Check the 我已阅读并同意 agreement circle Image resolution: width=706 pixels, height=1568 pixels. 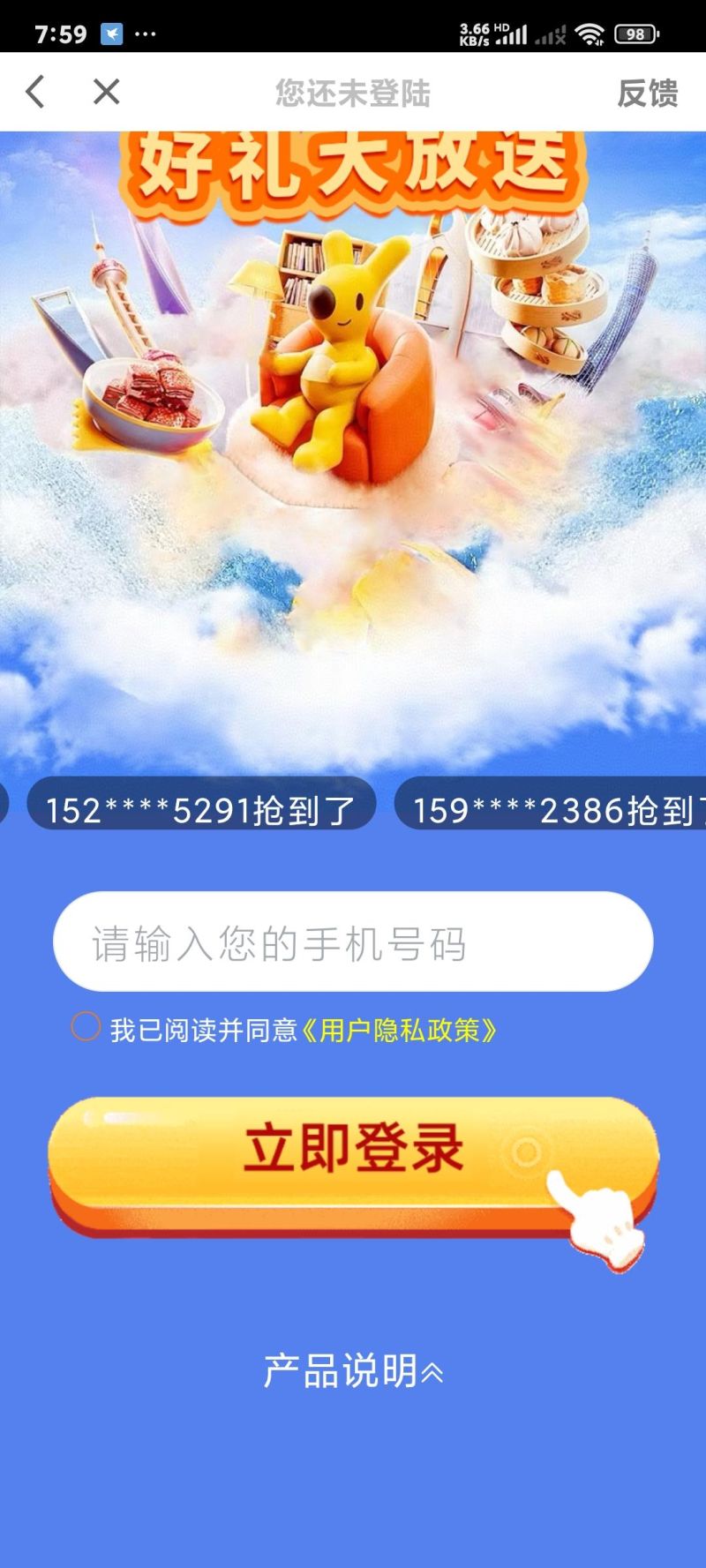tap(86, 1027)
